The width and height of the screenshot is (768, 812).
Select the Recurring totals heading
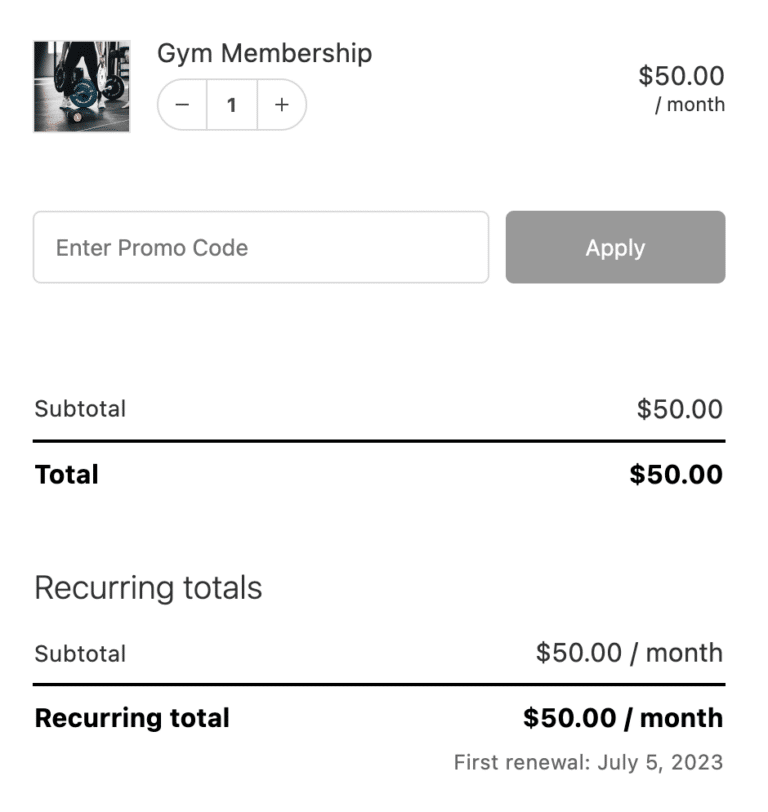[x=147, y=588]
